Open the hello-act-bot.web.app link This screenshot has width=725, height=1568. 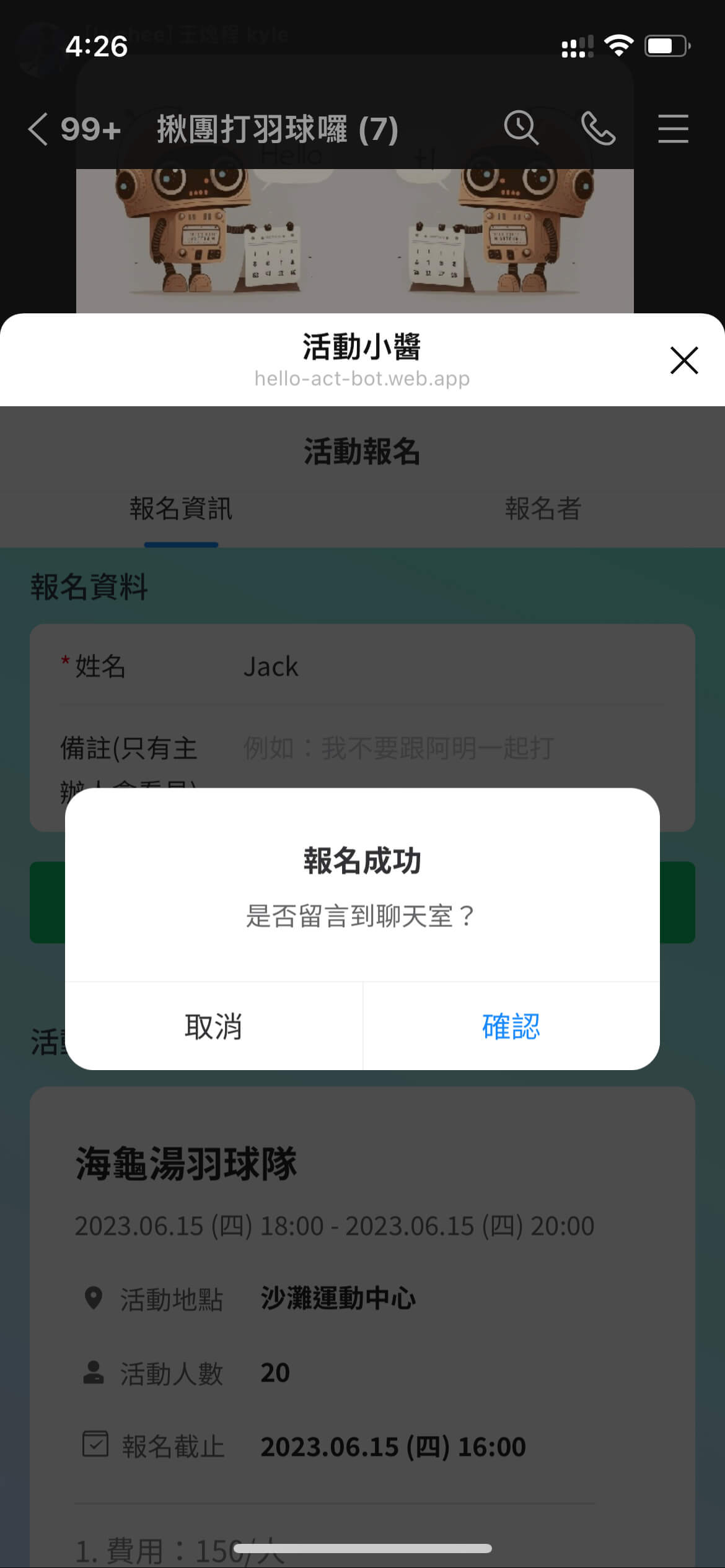click(362, 378)
